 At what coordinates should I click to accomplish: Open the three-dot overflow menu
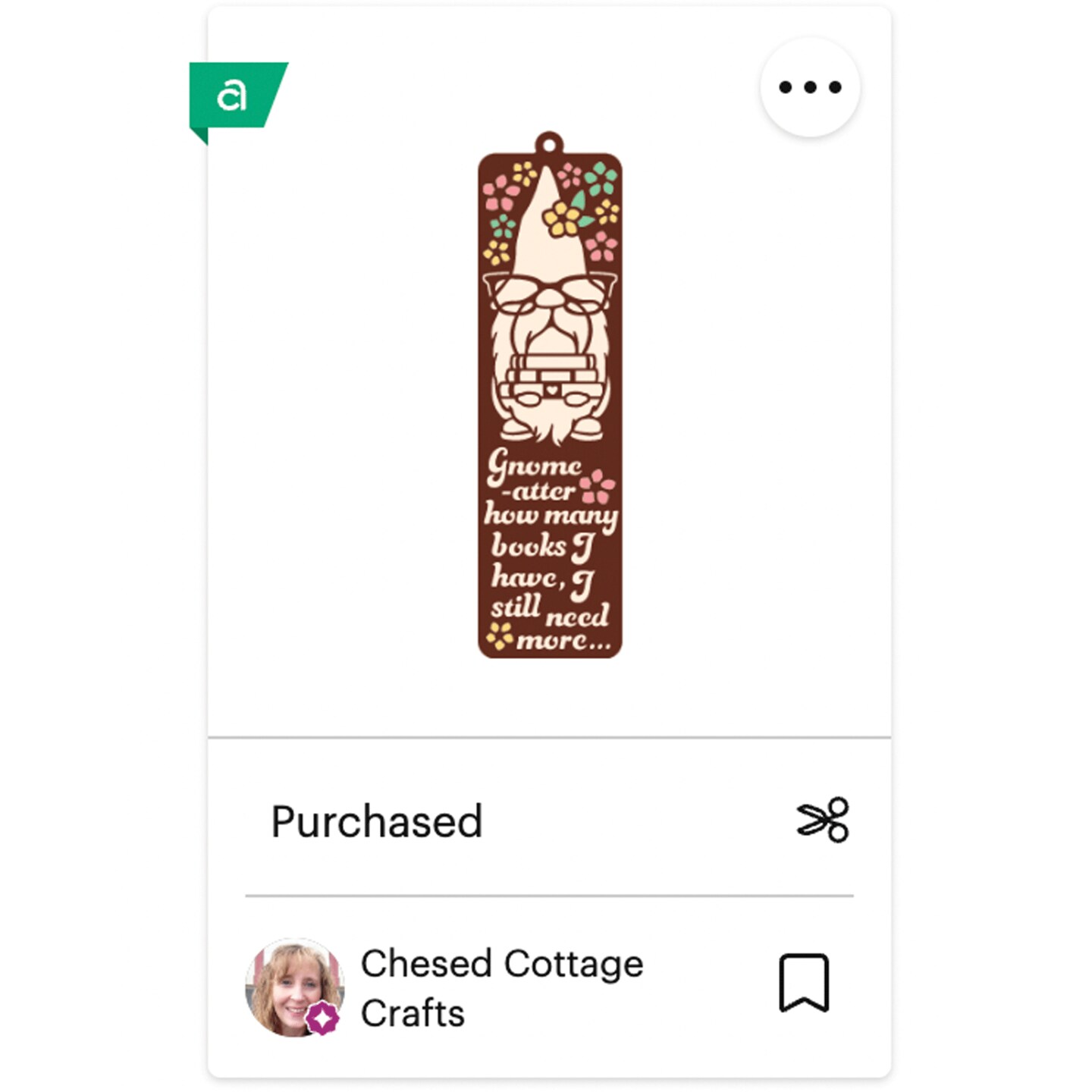point(810,87)
